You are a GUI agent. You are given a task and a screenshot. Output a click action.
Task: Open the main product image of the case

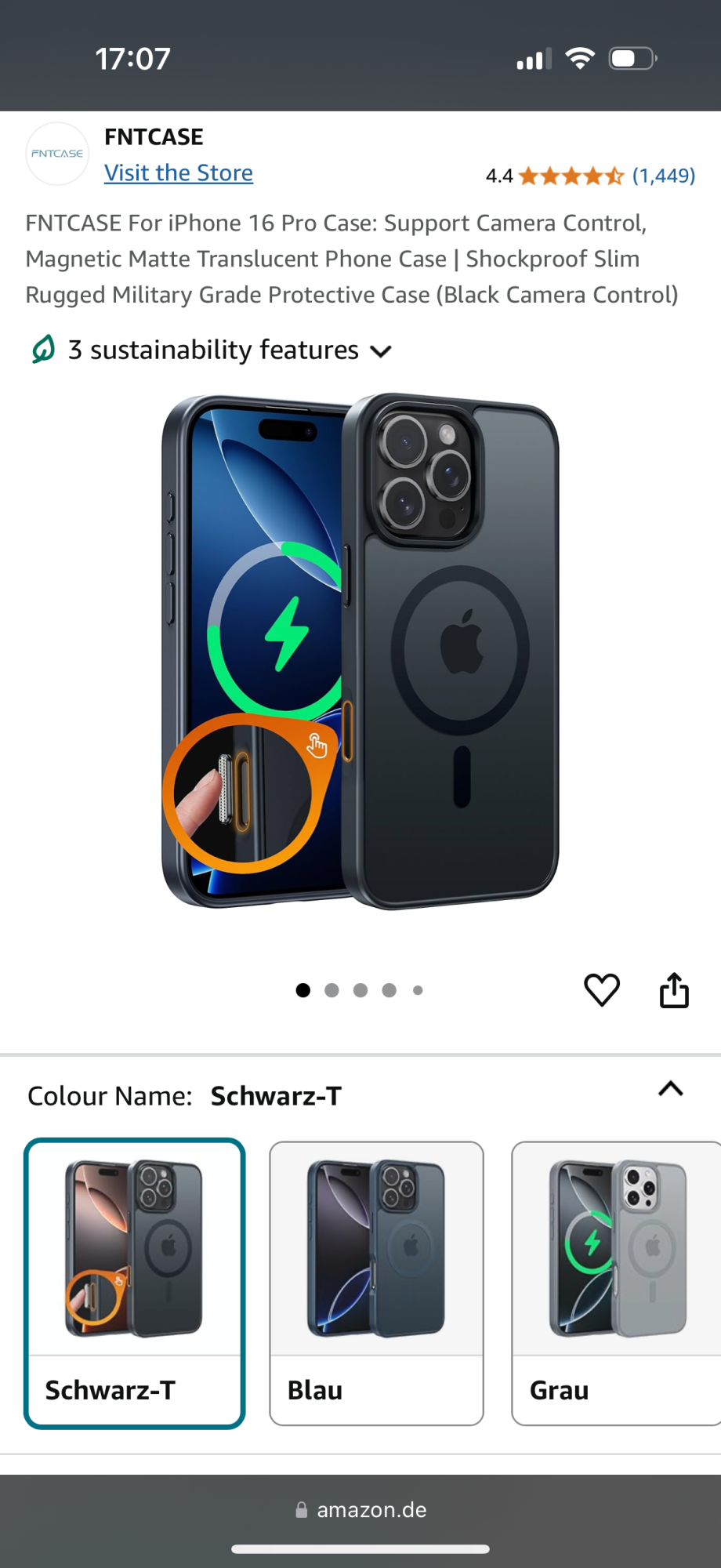coord(360,651)
